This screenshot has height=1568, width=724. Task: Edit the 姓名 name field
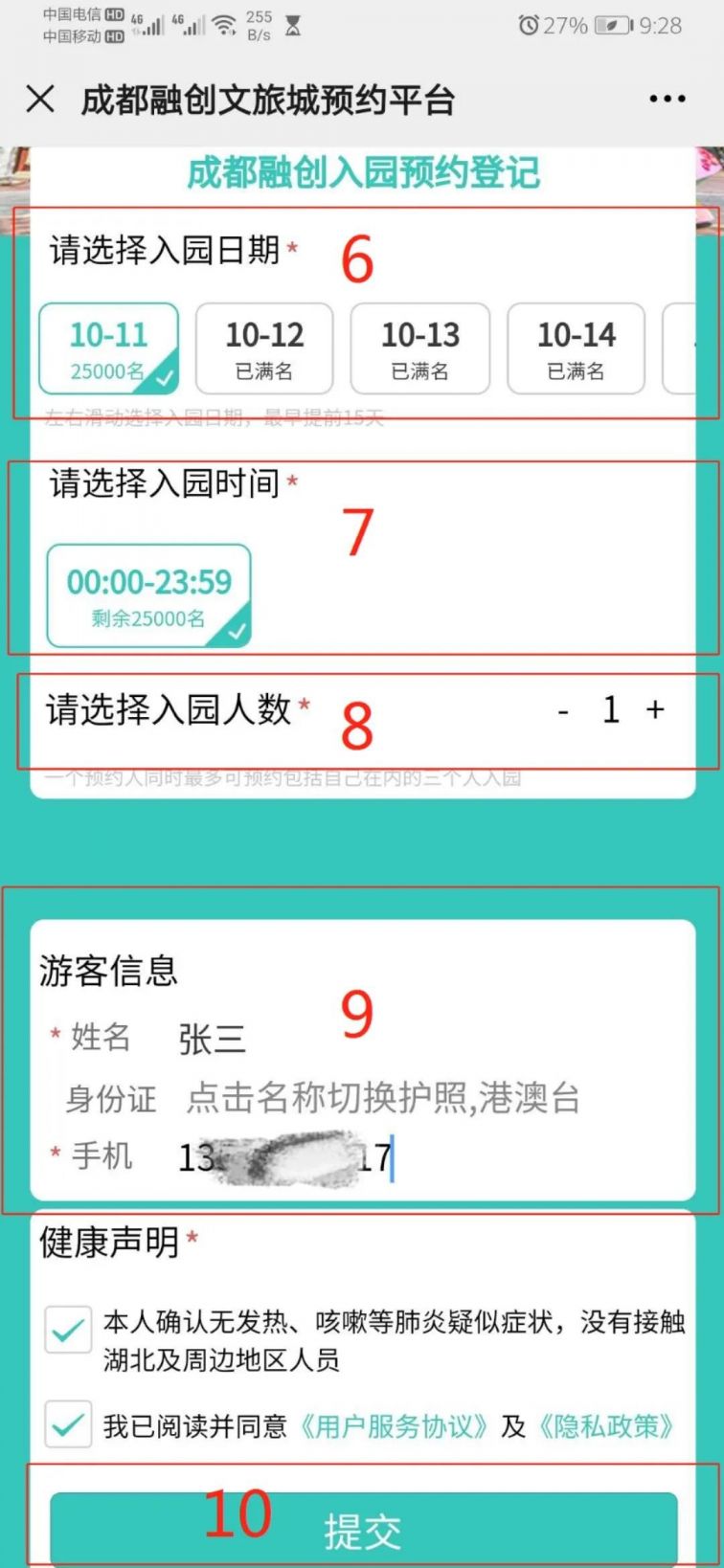pos(383,1039)
